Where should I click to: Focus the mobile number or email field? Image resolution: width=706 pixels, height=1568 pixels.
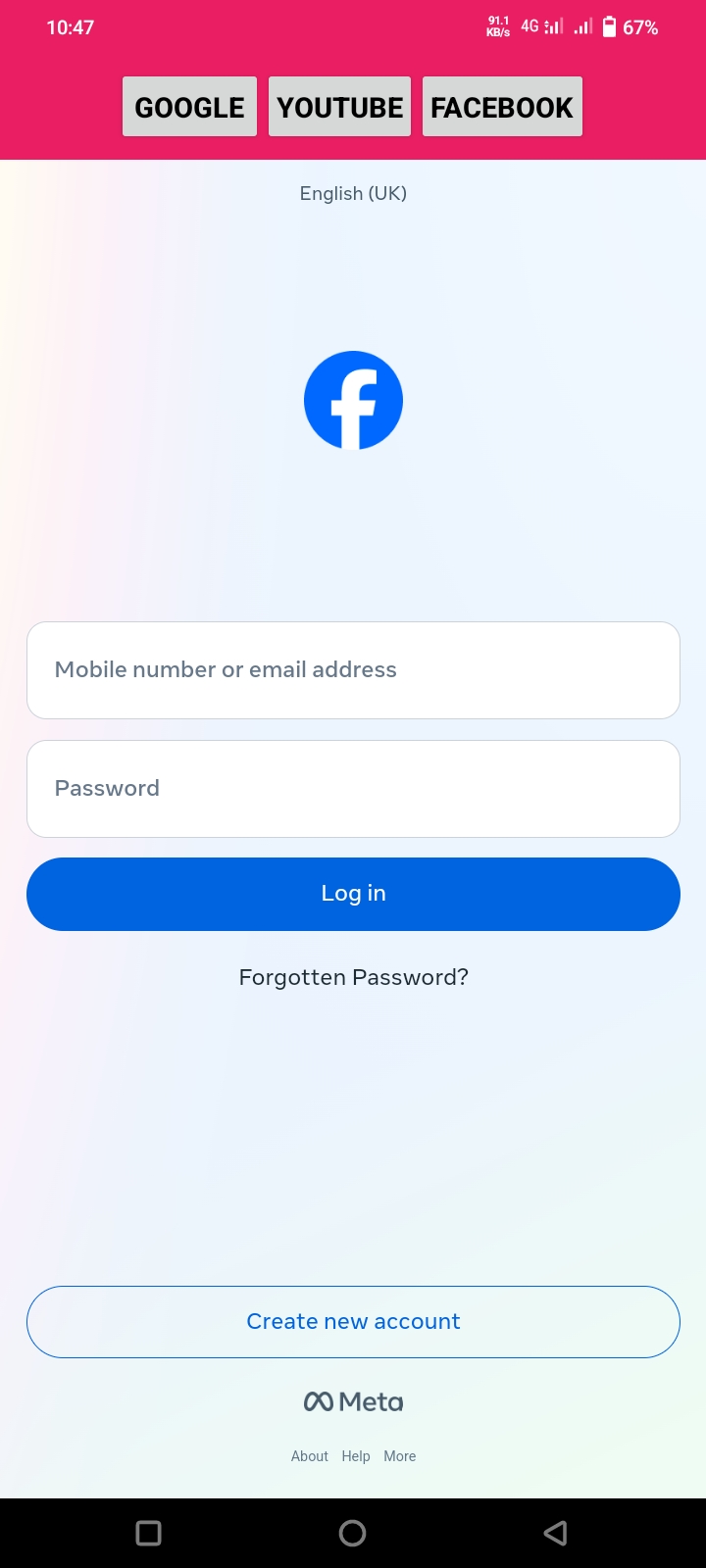(353, 670)
